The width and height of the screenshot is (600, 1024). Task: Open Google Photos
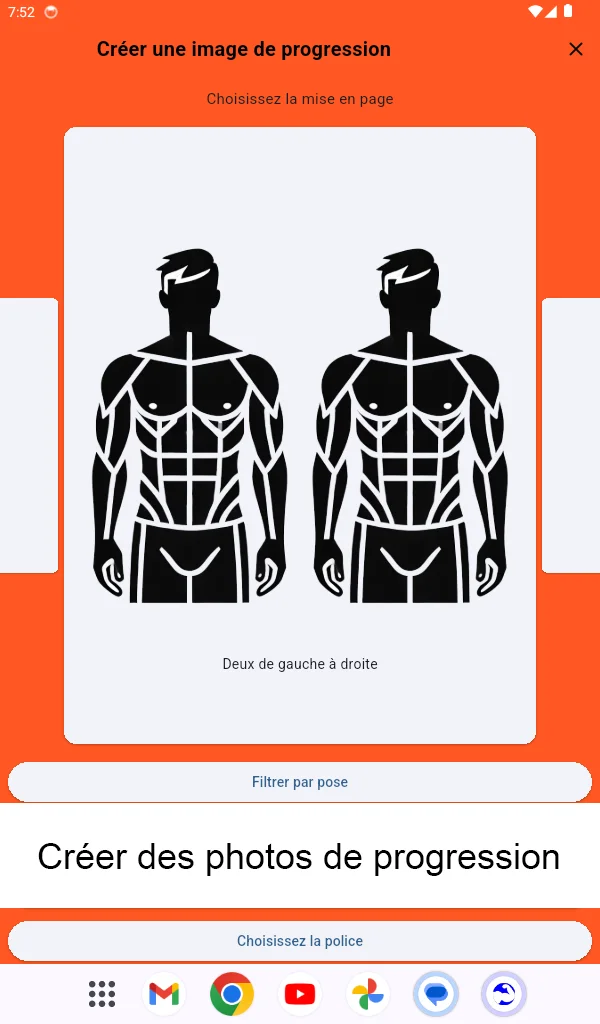click(x=367, y=994)
